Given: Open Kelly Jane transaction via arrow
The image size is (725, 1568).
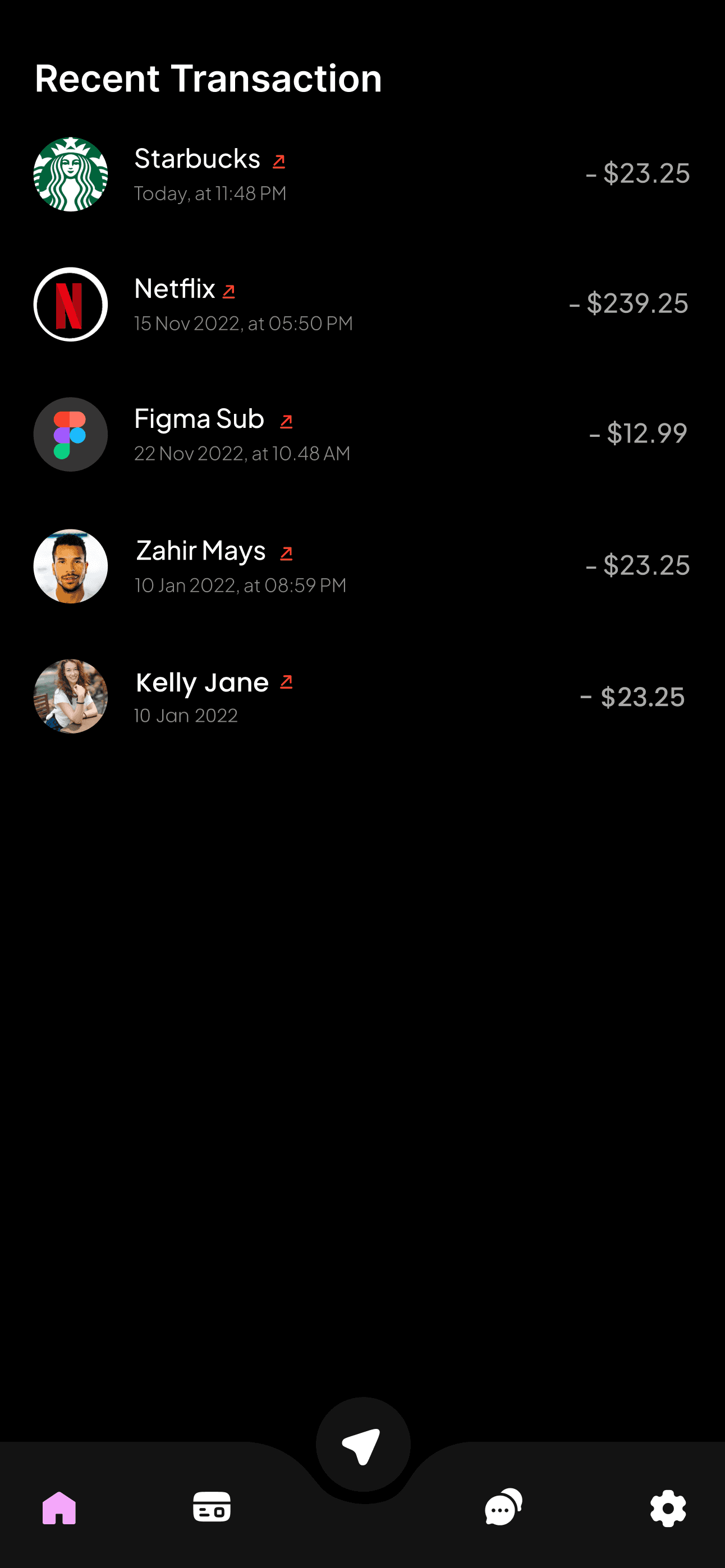Looking at the screenshot, I should 286,683.
